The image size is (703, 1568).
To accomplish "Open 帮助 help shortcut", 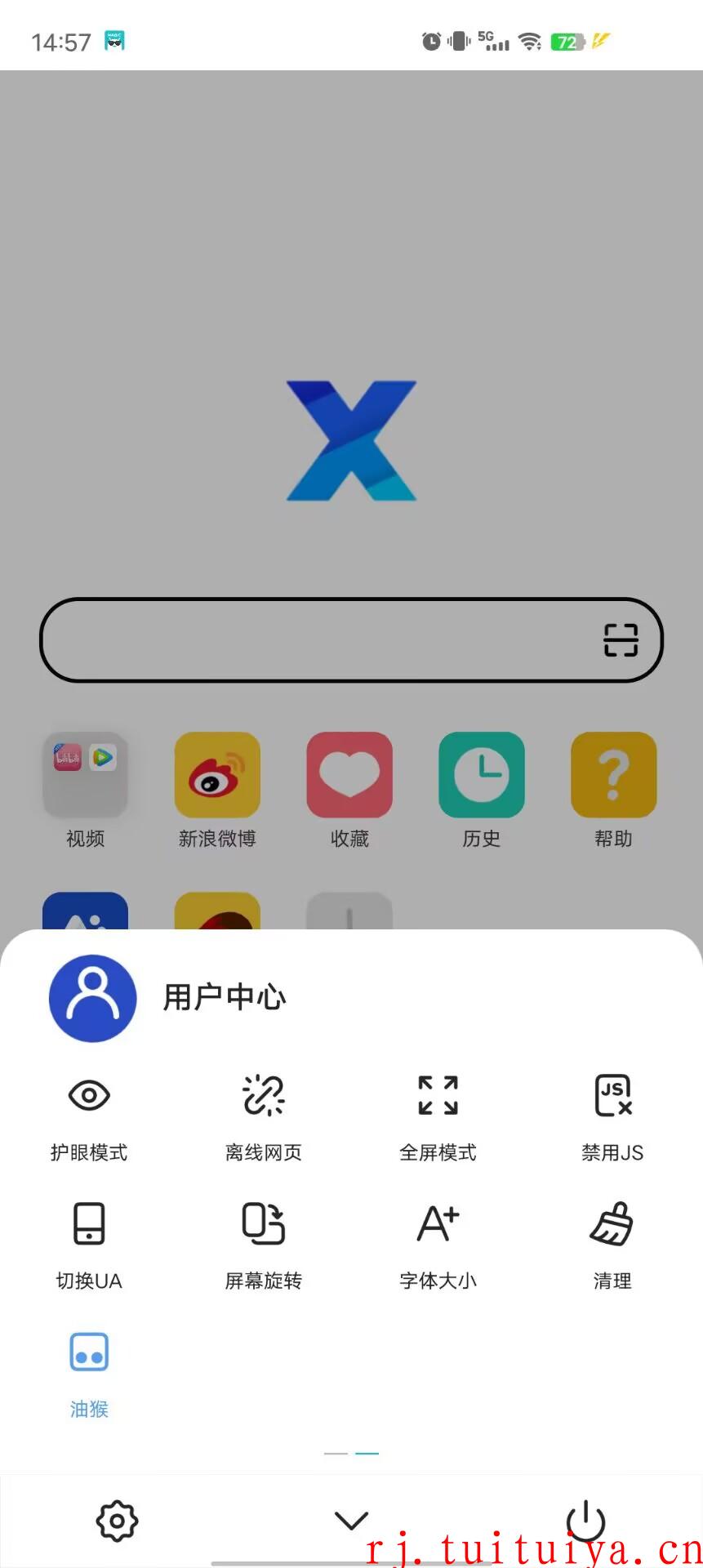I will click(614, 791).
